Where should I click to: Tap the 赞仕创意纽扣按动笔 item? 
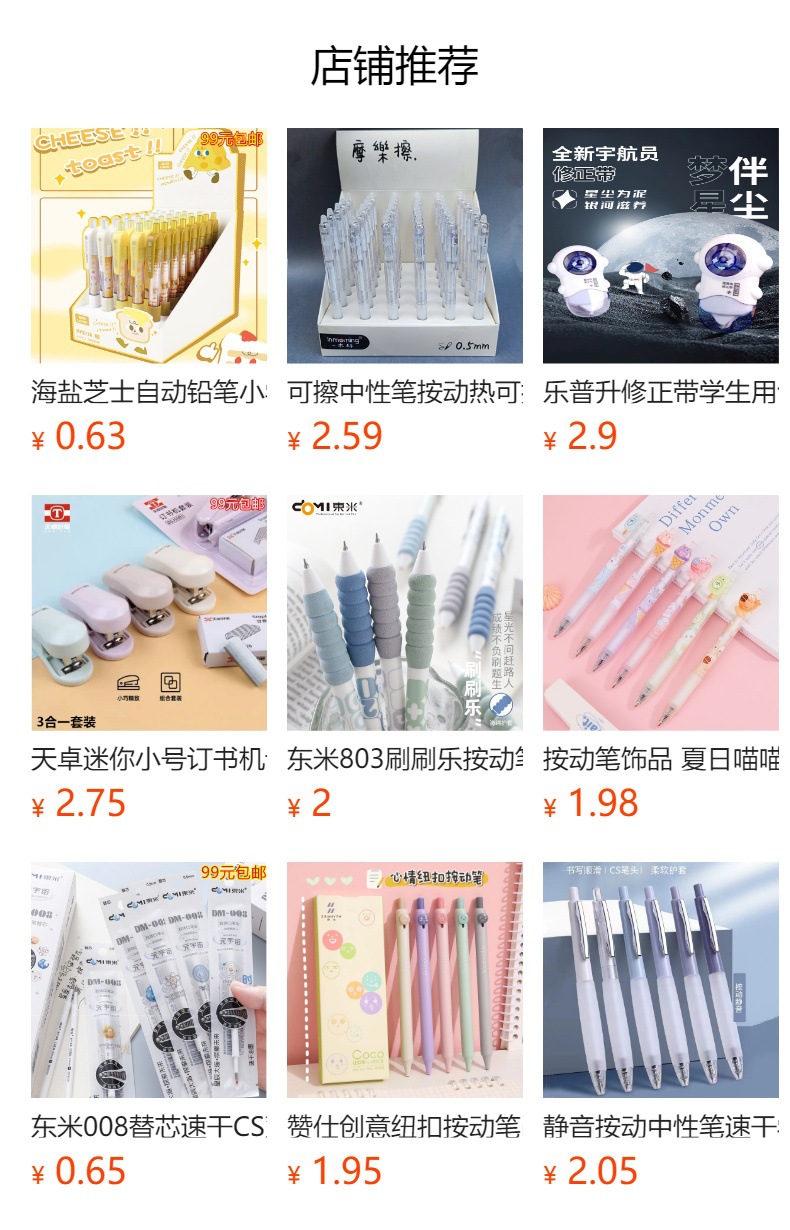[x=405, y=1026]
